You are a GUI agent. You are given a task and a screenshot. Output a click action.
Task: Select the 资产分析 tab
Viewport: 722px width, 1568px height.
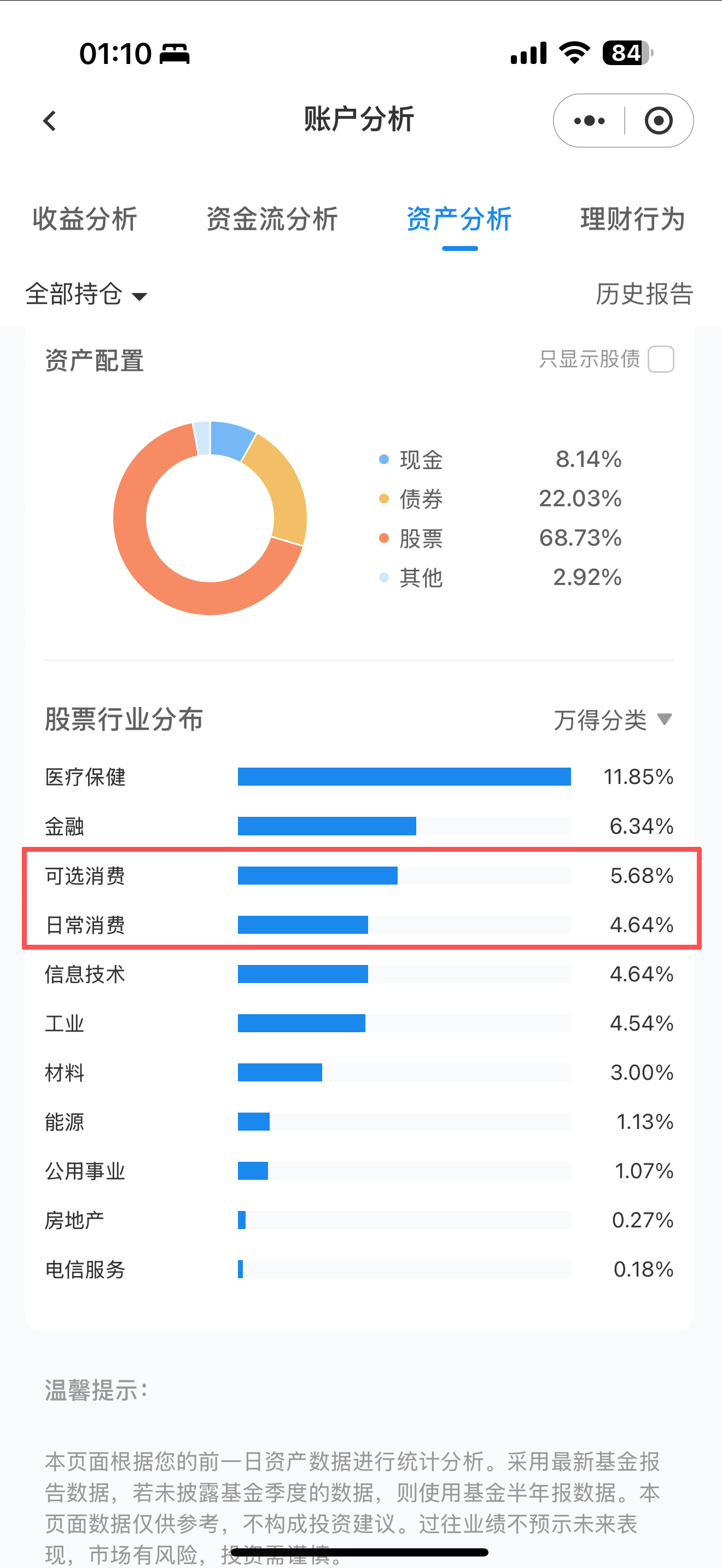point(459,219)
